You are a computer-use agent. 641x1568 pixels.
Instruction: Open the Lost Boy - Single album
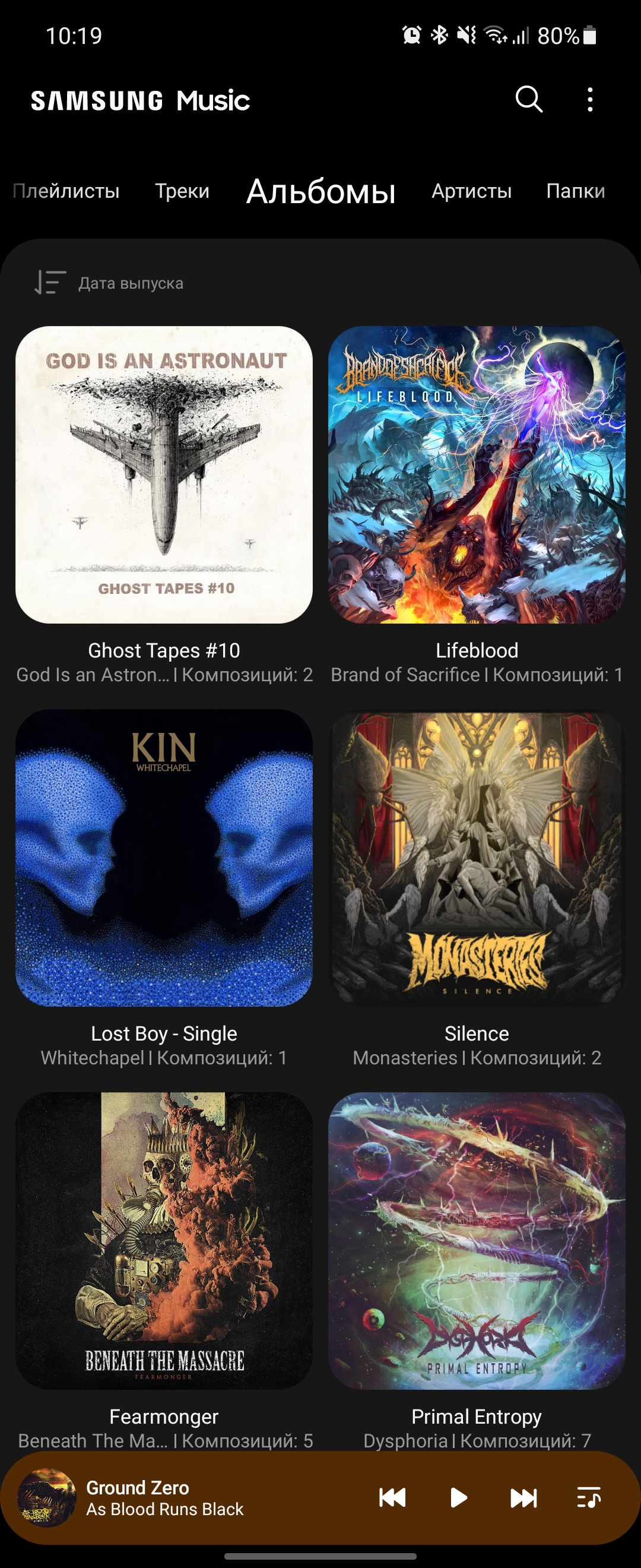pyautogui.click(x=164, y=857)
